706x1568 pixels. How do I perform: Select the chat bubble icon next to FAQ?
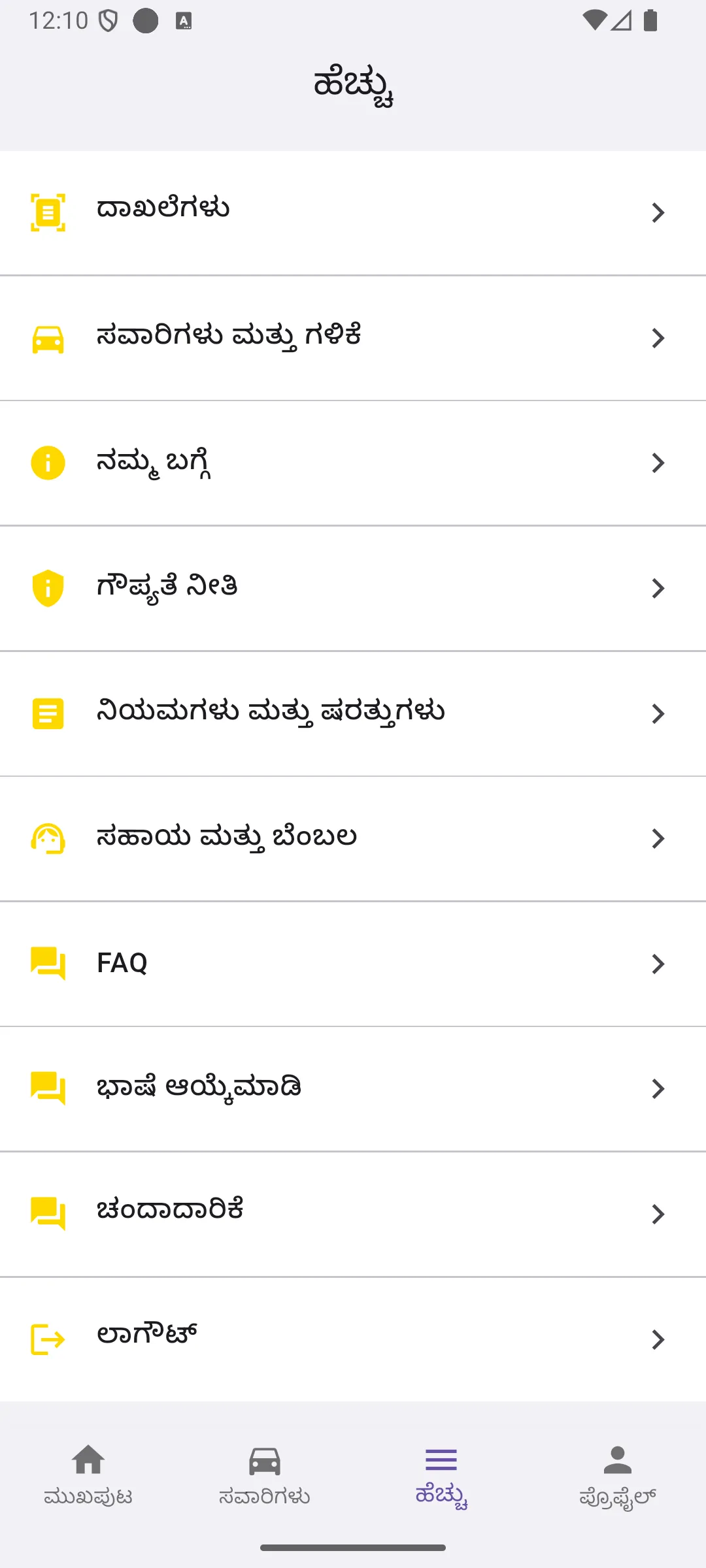[x=47, y=963]
